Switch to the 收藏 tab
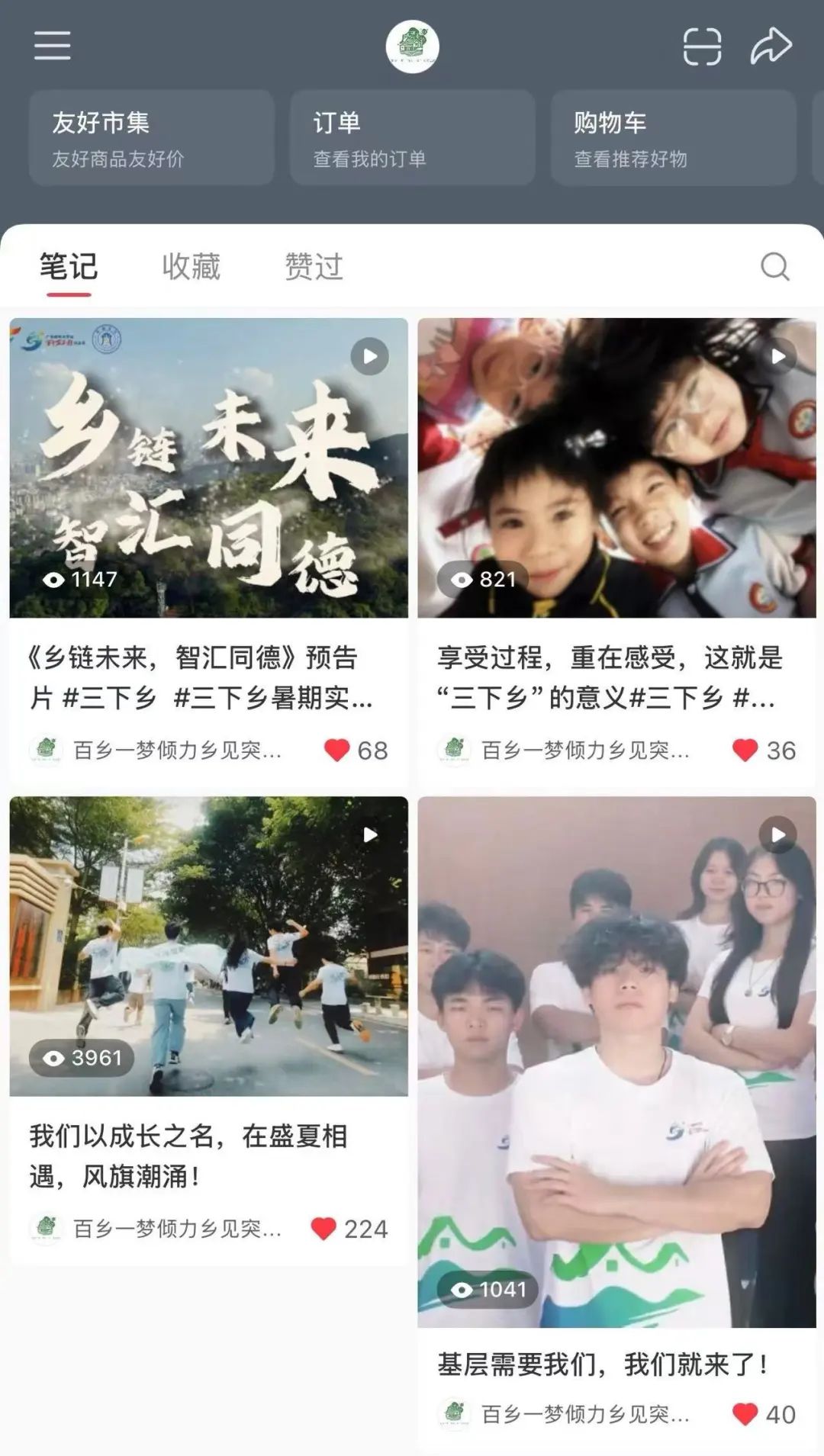The height and width of the screenshot is (1456, 824). click(191, 267)
